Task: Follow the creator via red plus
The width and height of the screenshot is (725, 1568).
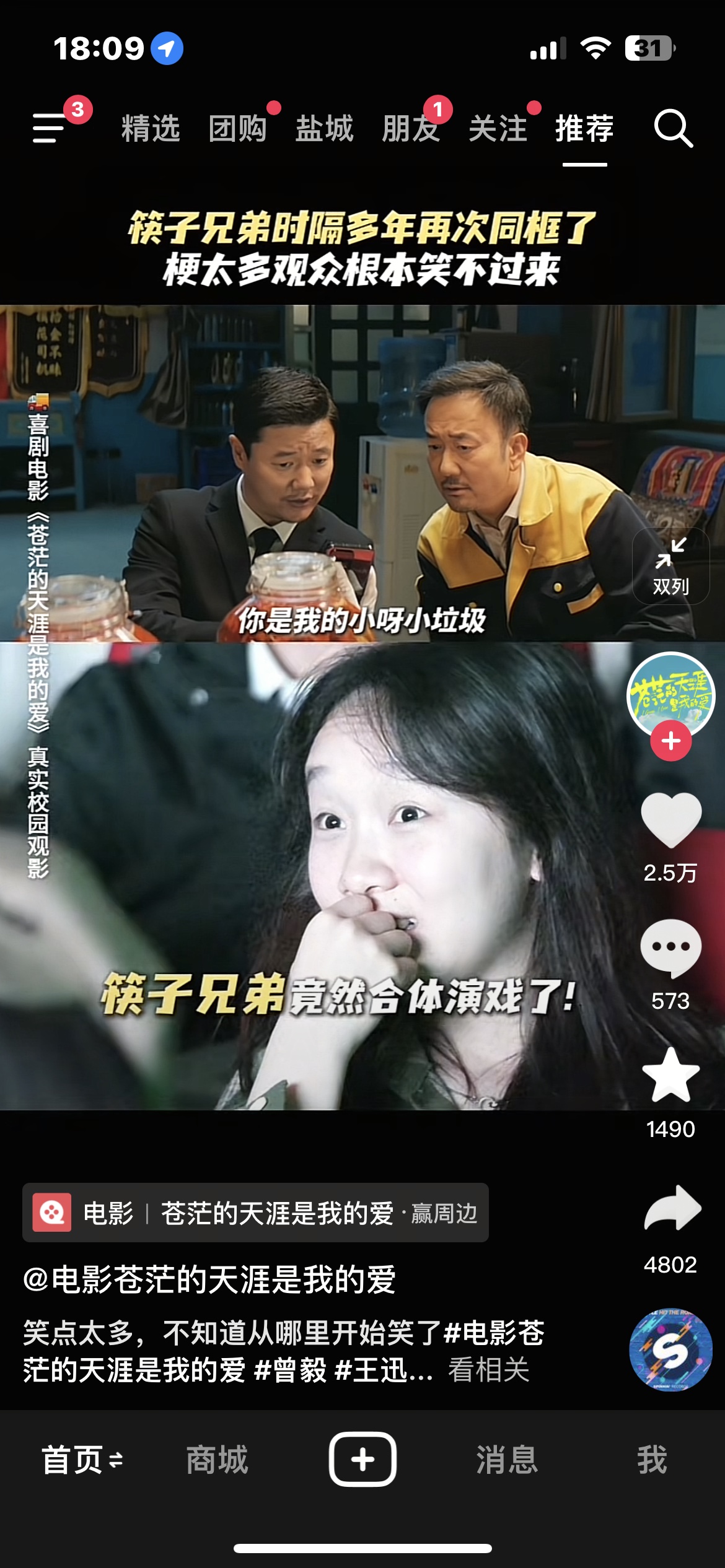Action: point(671,741)
